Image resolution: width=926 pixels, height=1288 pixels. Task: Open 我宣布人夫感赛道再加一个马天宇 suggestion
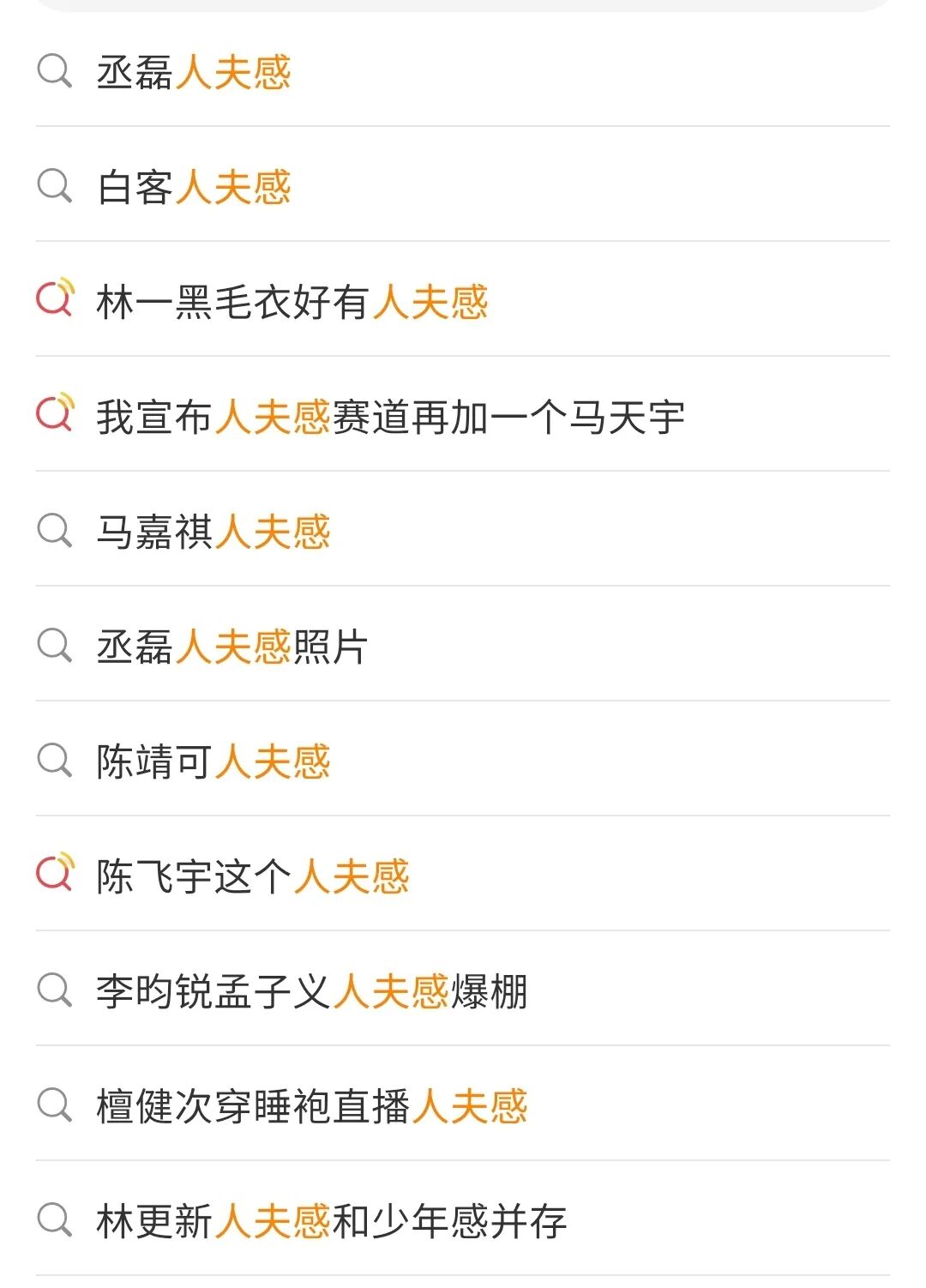pyautogui.click(x=390, y=417)
